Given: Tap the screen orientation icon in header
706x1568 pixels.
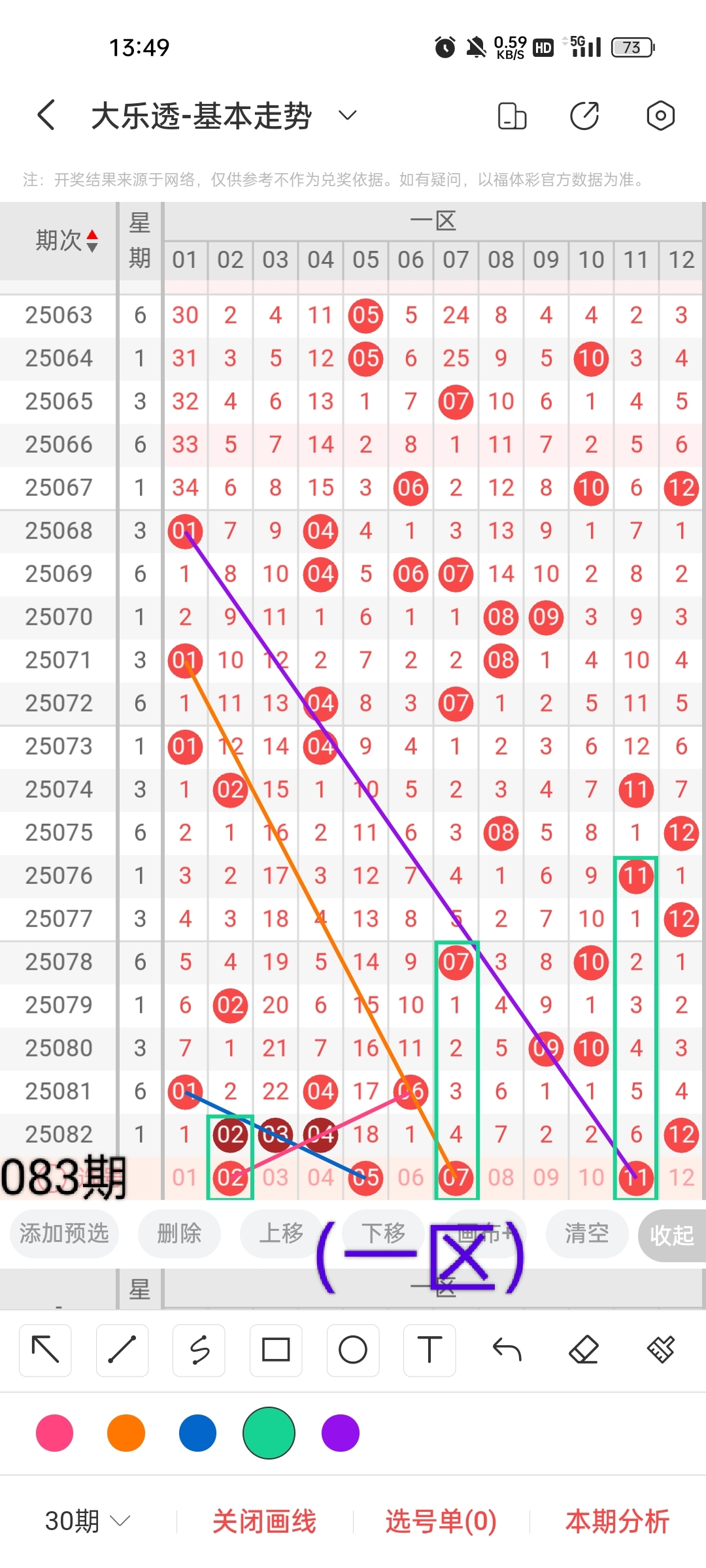Looking at the screenshot, I should (512, 116).
